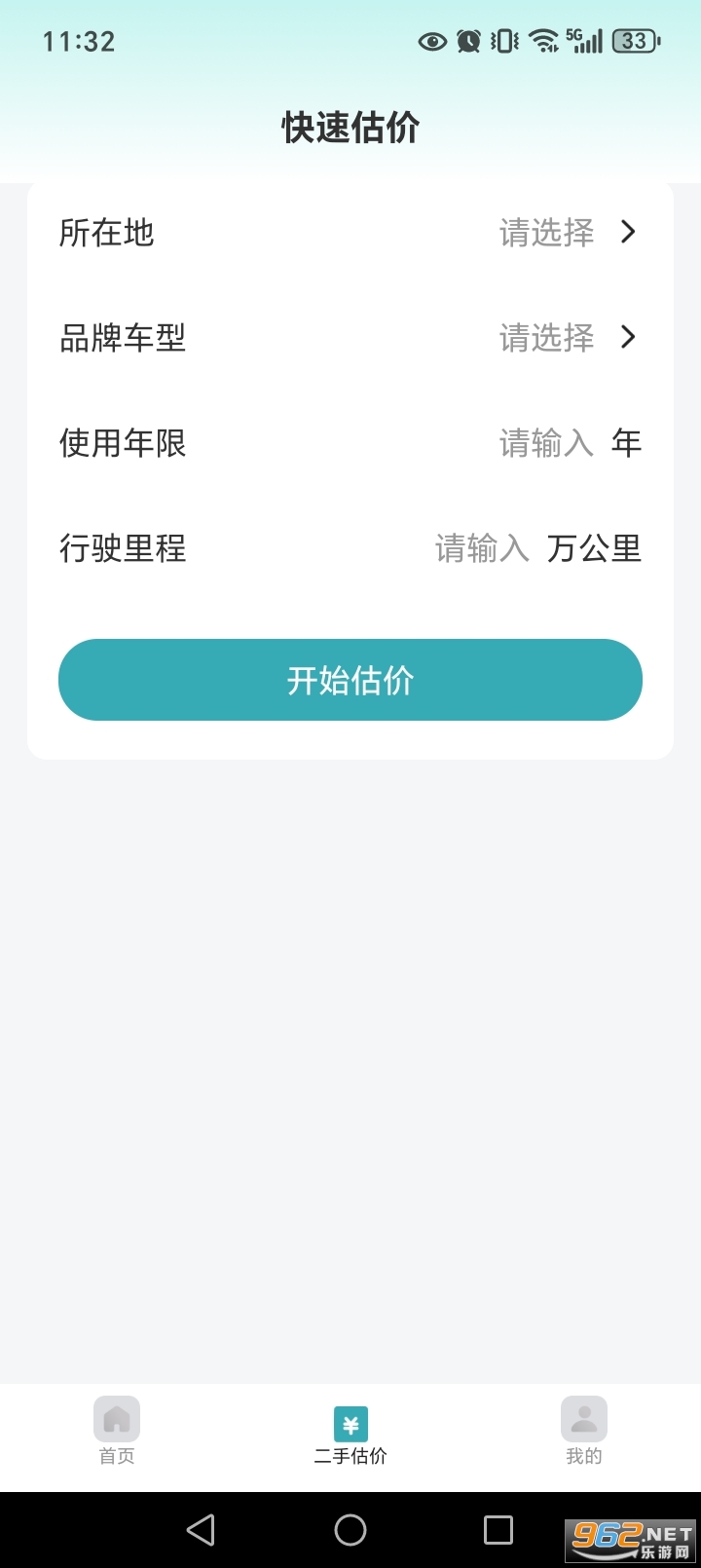Open the 品牌车型 brand selector

[x=350, y=338]
